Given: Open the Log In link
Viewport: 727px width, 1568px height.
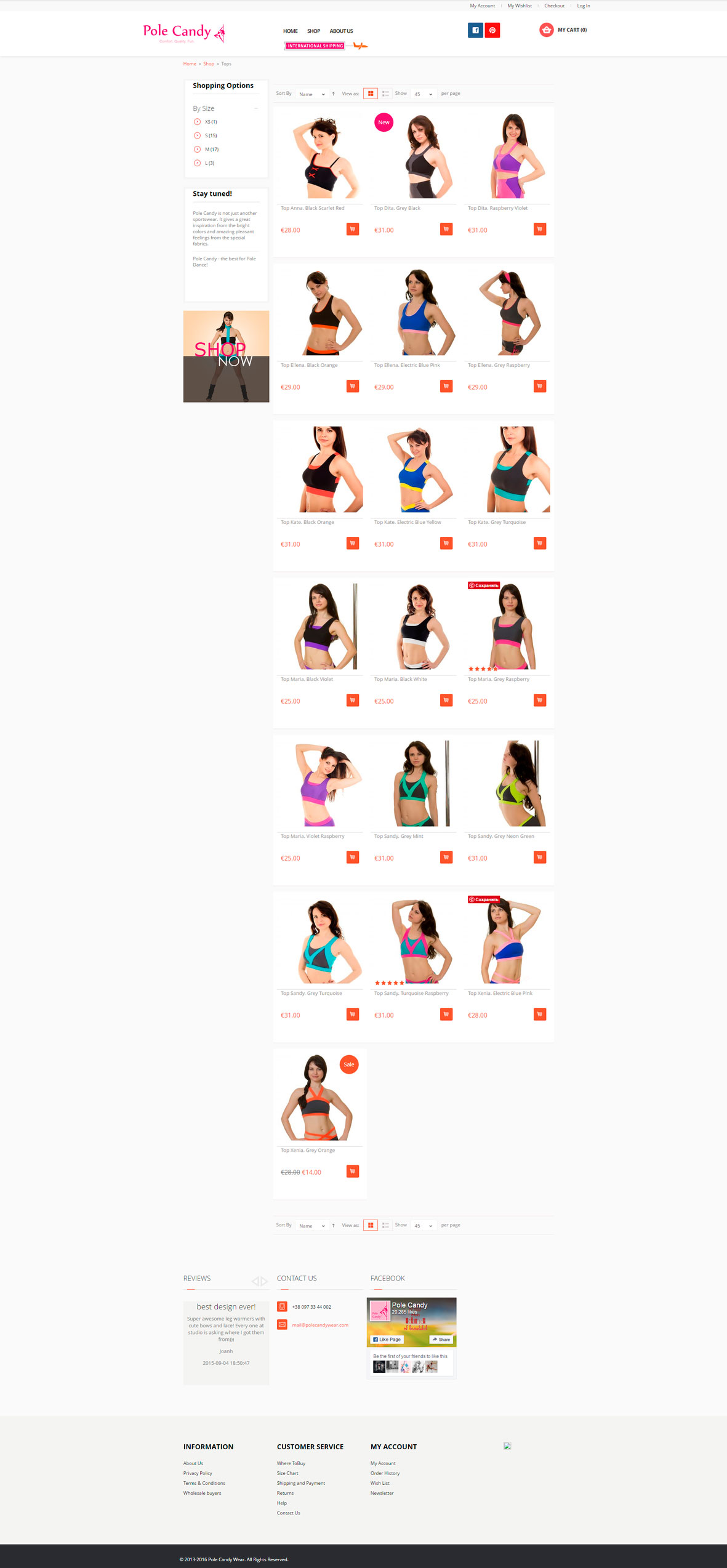Looking at the screenshot, I should [x=583, y=6].
